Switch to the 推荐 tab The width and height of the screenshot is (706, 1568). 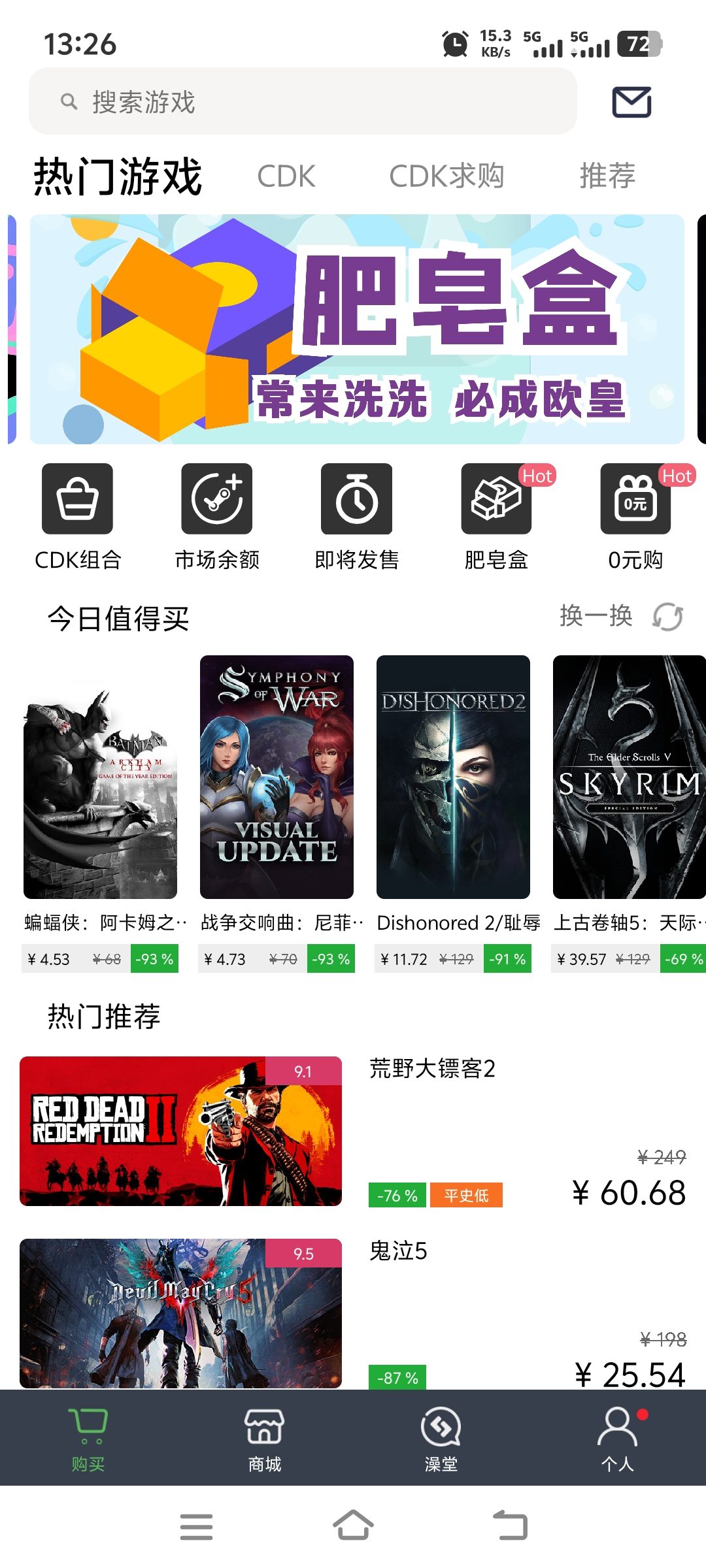pyautogui.click(x=607, y=176)
